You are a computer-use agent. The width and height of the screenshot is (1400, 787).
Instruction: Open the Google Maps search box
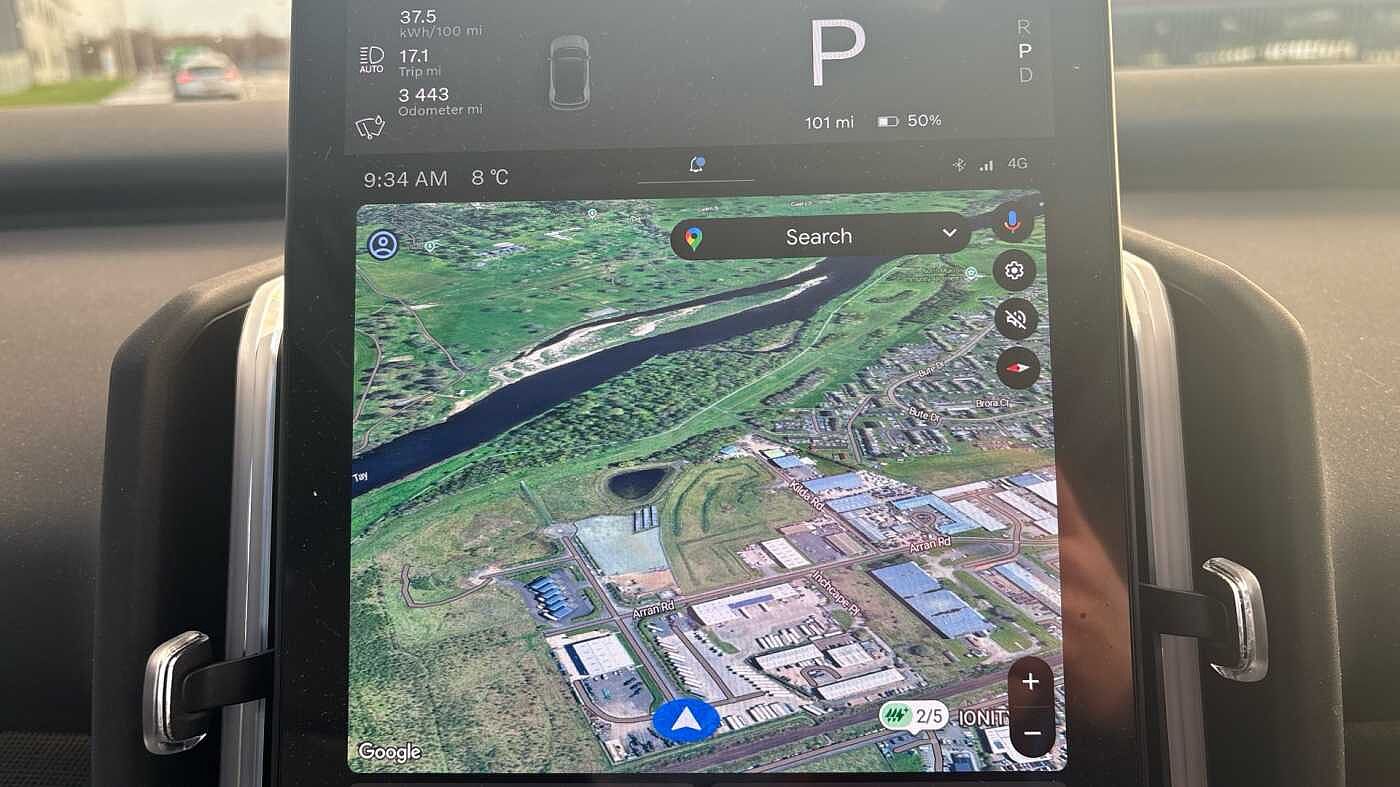click(818, 237)
